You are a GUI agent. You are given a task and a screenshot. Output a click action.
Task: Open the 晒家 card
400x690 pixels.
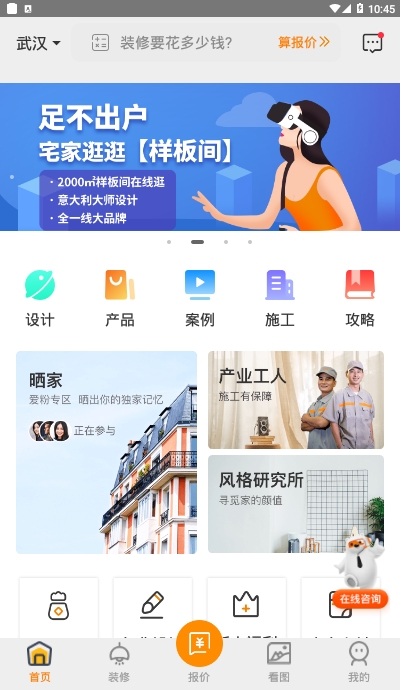pyautogui.click(x=106, y=452)
